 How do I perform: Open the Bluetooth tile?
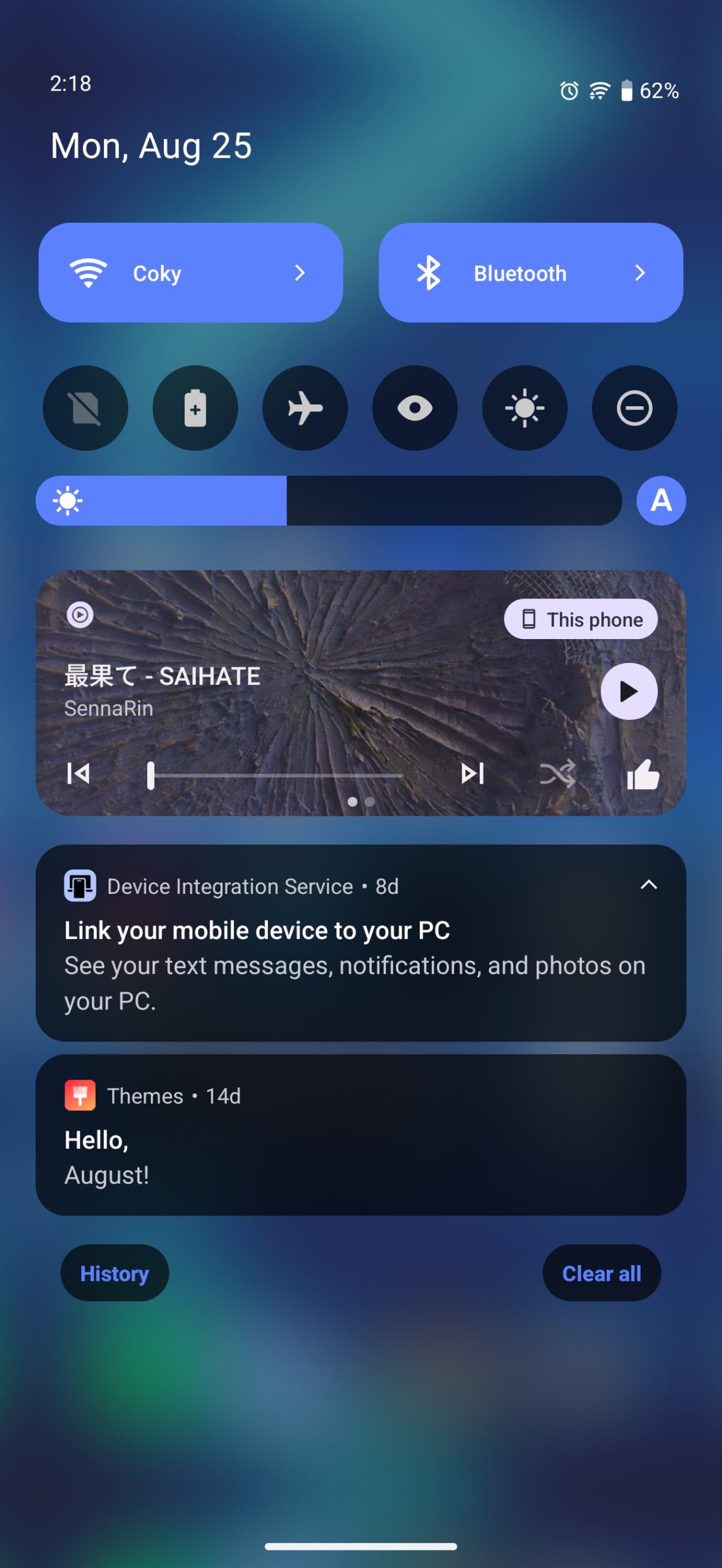530,273
